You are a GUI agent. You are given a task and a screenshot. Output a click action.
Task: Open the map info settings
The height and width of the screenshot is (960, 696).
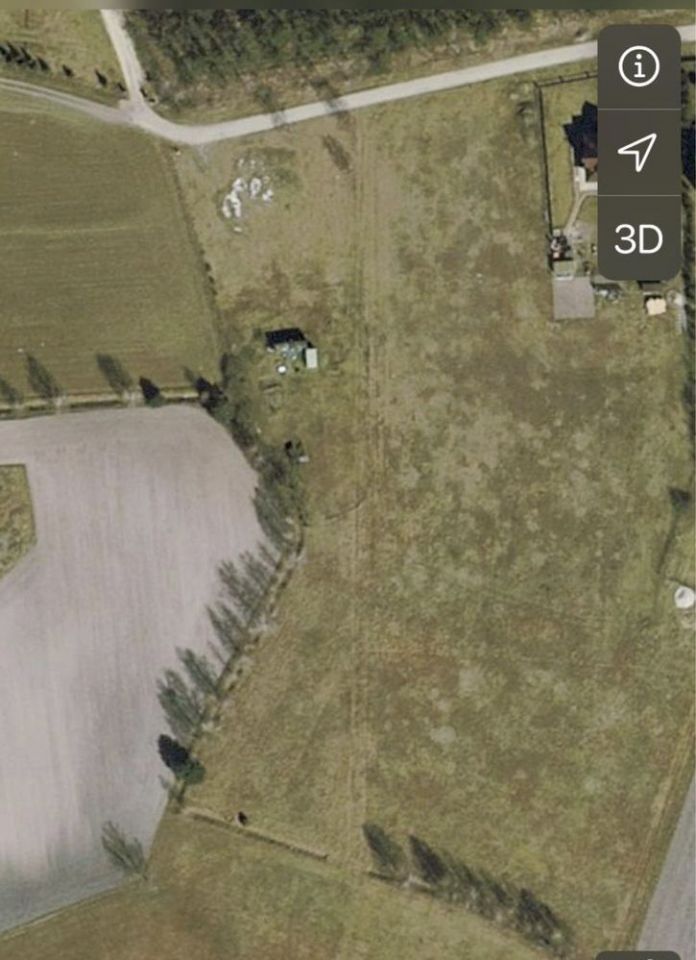click(639, 67)
